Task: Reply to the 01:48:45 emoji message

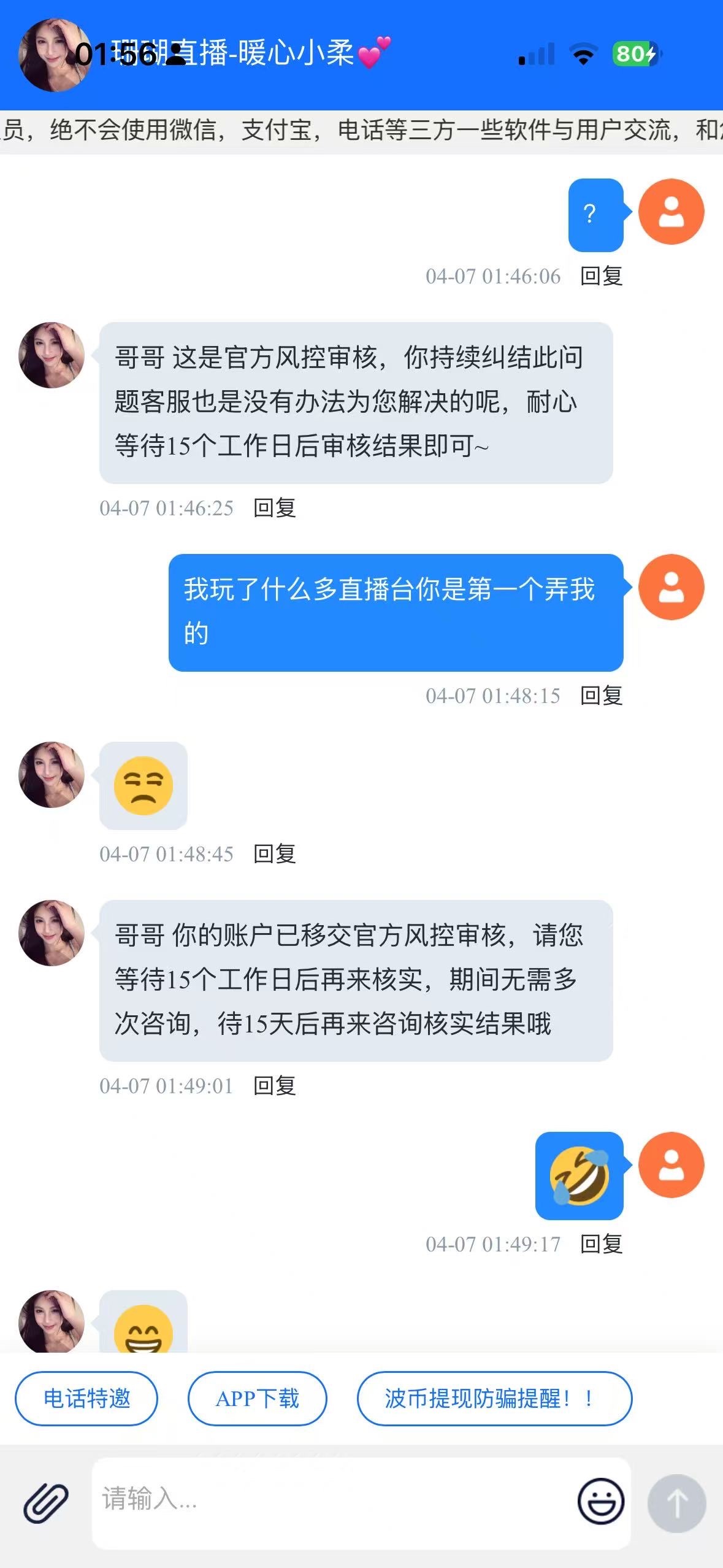Action: pyautogui.click(x=274, y=854)
